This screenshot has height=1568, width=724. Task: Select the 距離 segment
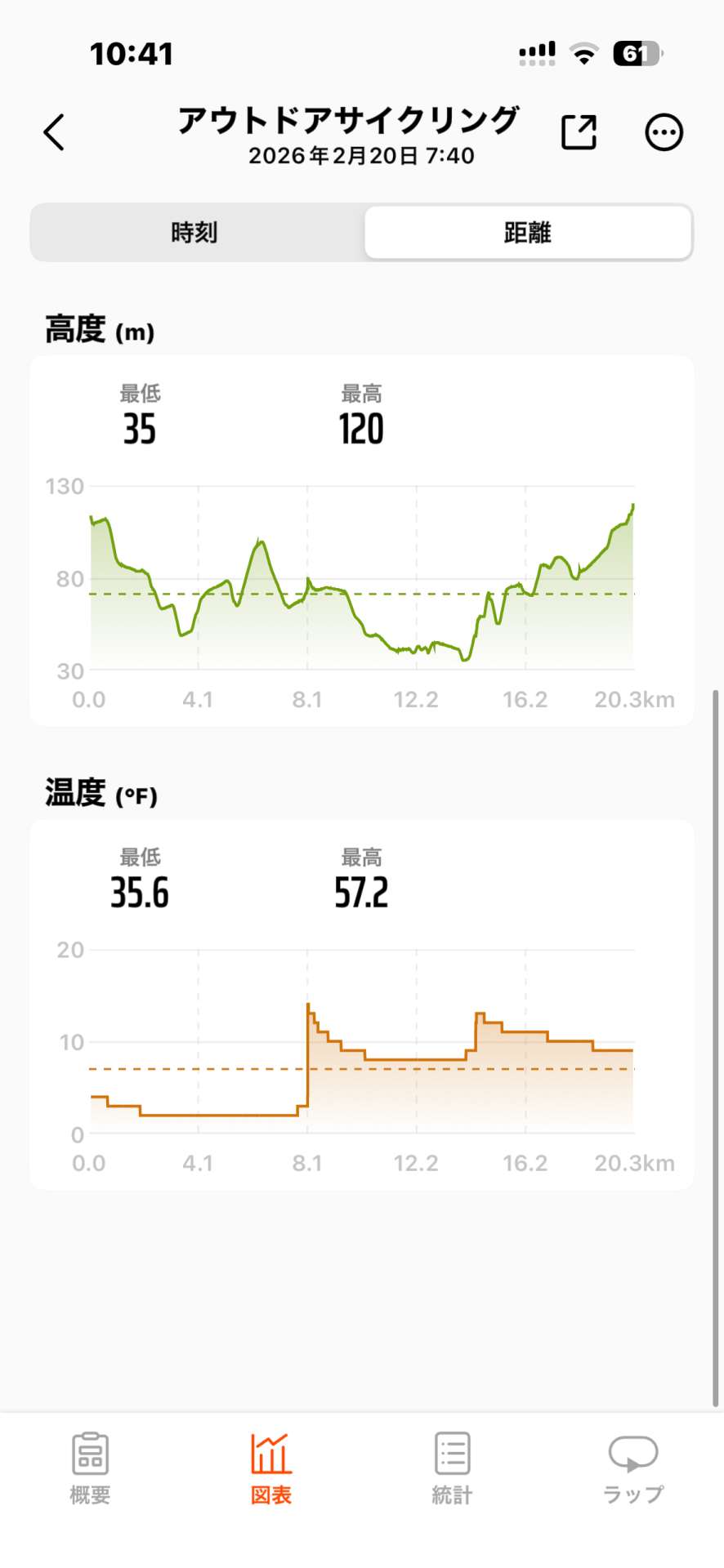pos(528,233)
